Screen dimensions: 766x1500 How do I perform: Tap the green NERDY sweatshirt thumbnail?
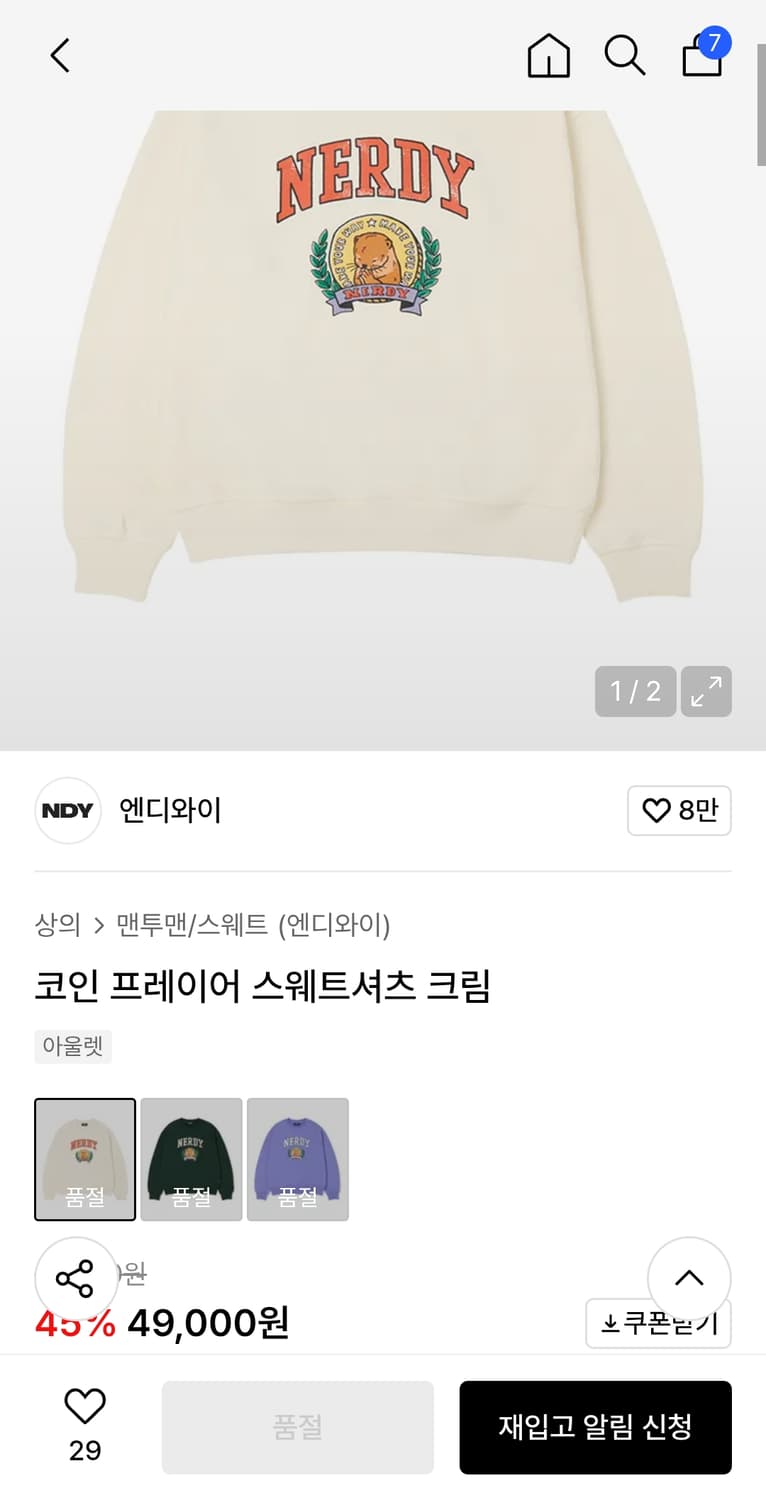(x=191, y=1159)
